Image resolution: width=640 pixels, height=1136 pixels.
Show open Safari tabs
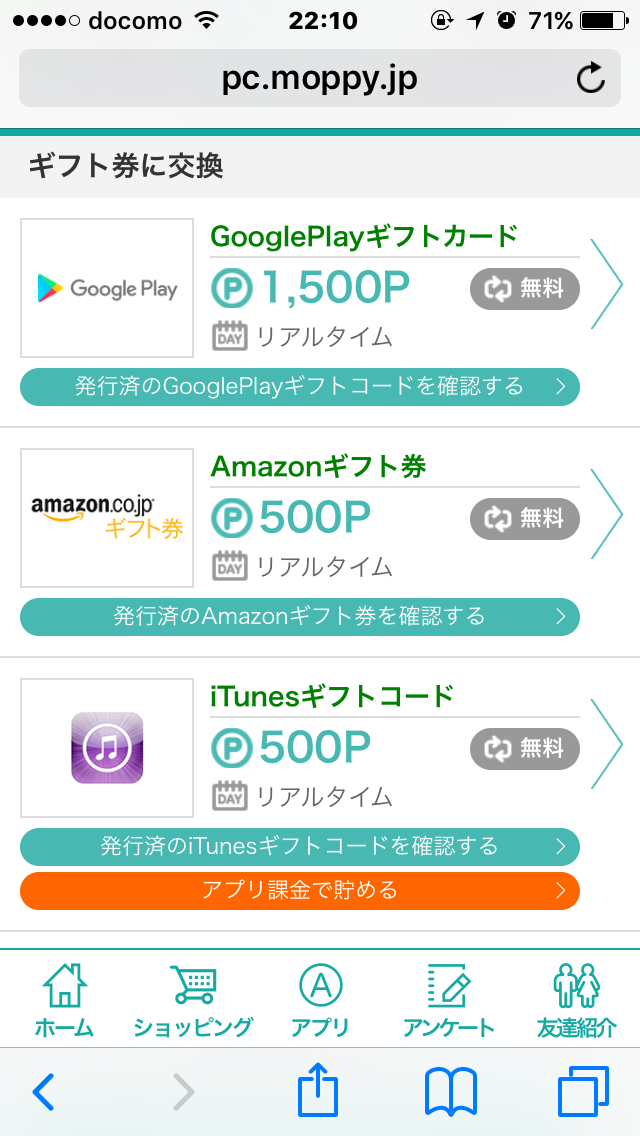(583, 1092)
